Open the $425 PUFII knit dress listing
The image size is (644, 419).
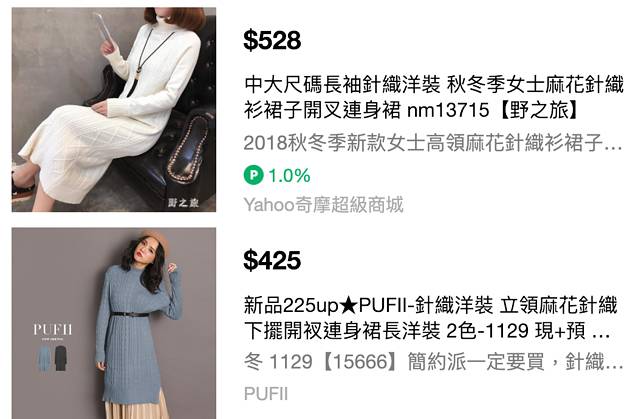(432, 315)
